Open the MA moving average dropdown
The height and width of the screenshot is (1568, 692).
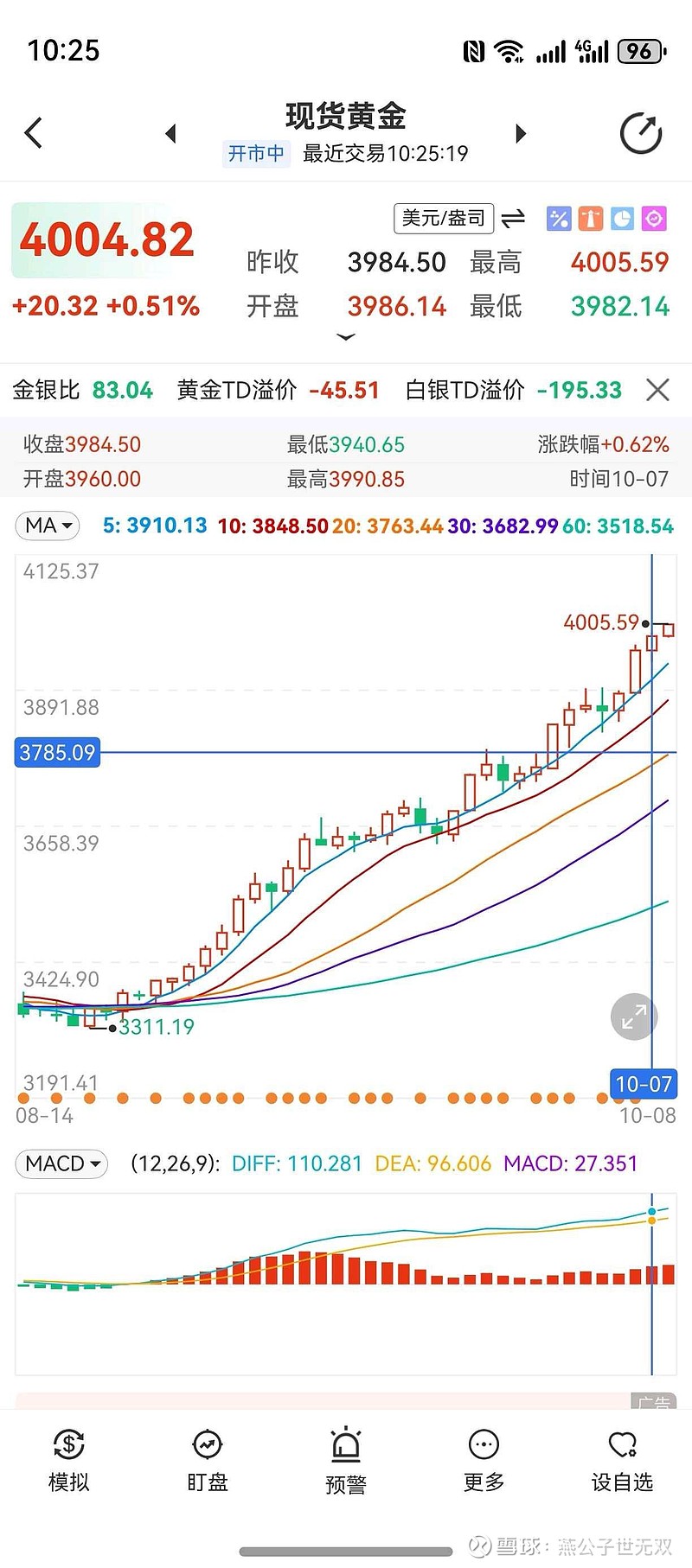[x=47, y=526]
